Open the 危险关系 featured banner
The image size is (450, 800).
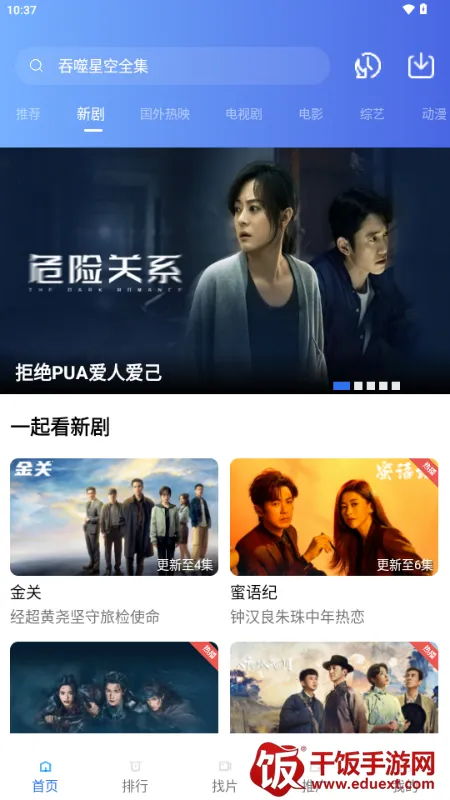pos(225,270)
